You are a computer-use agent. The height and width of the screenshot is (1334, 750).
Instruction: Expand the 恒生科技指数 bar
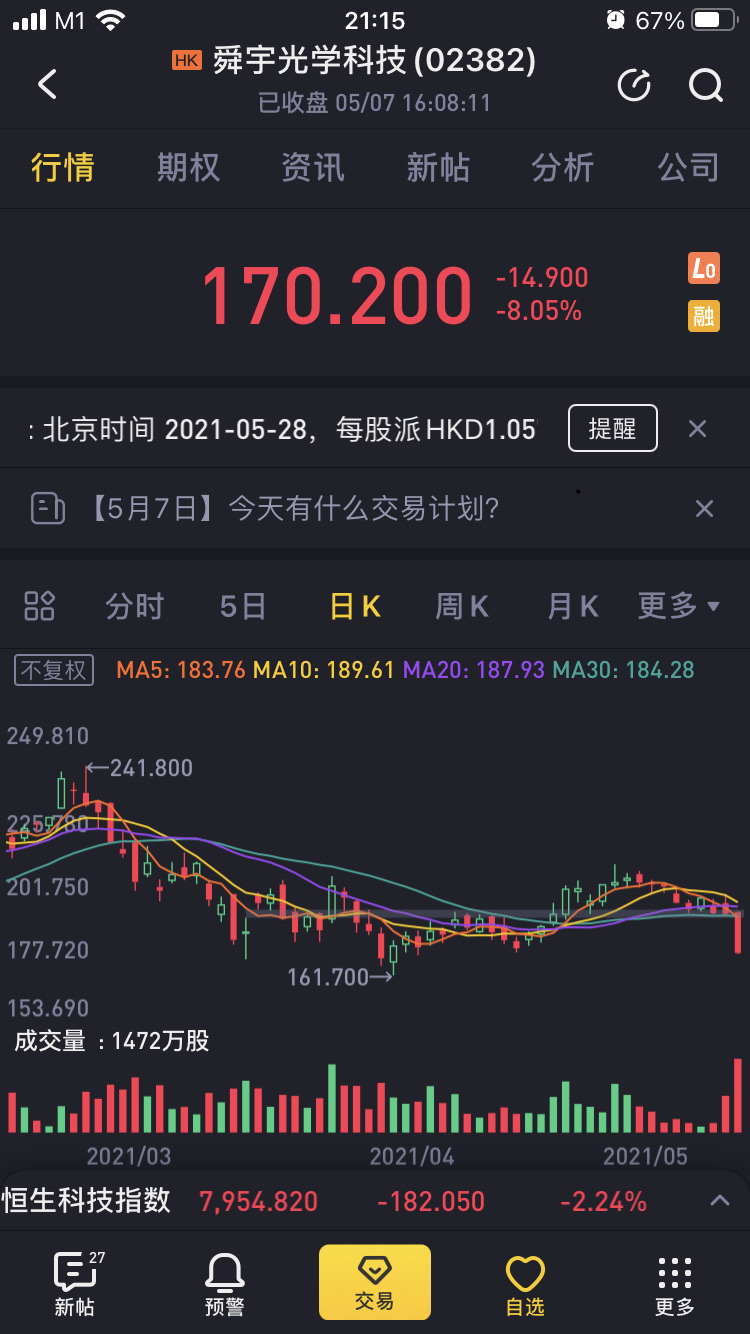[x=720, y=1200]
